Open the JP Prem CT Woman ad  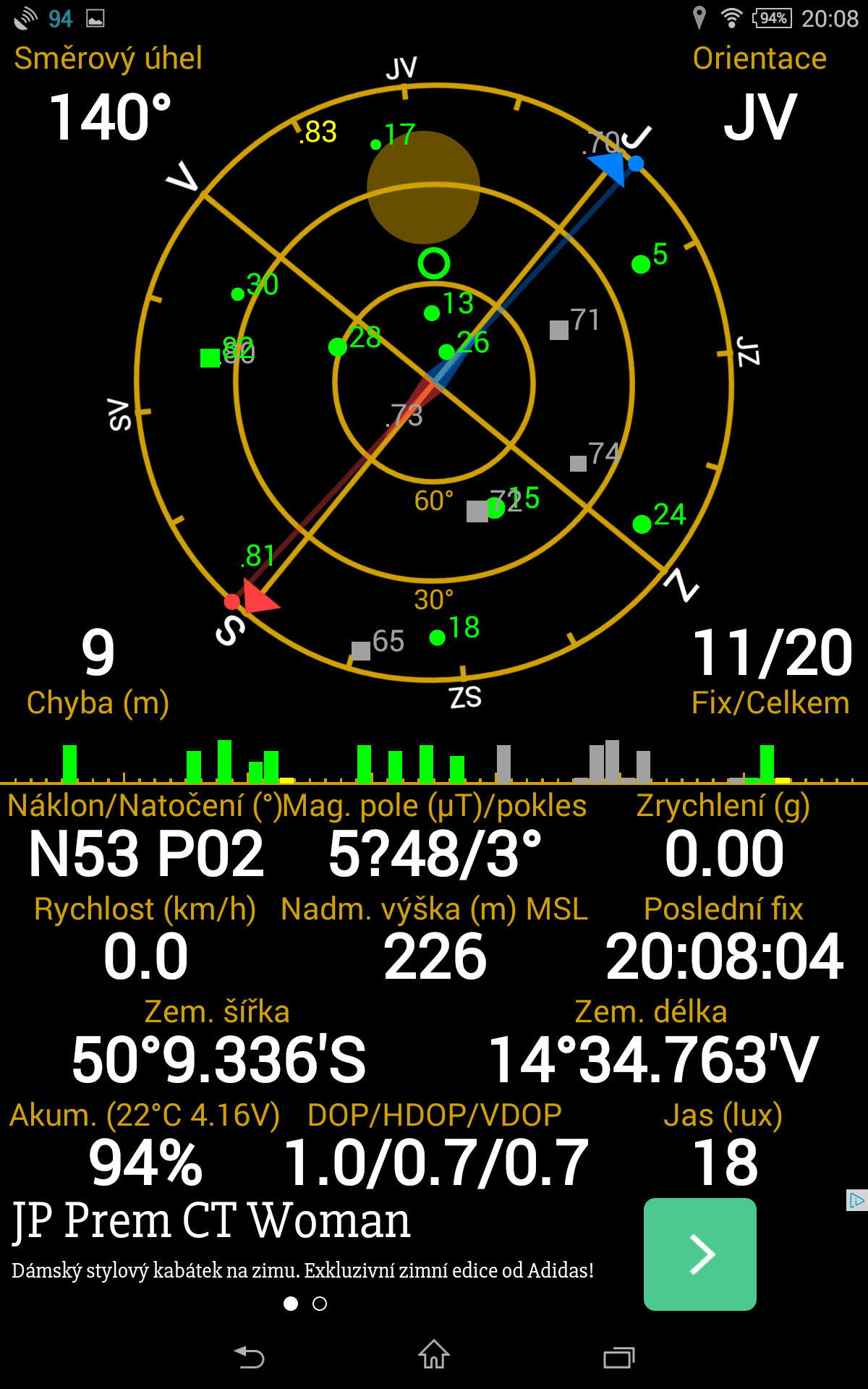(211, 1221)
